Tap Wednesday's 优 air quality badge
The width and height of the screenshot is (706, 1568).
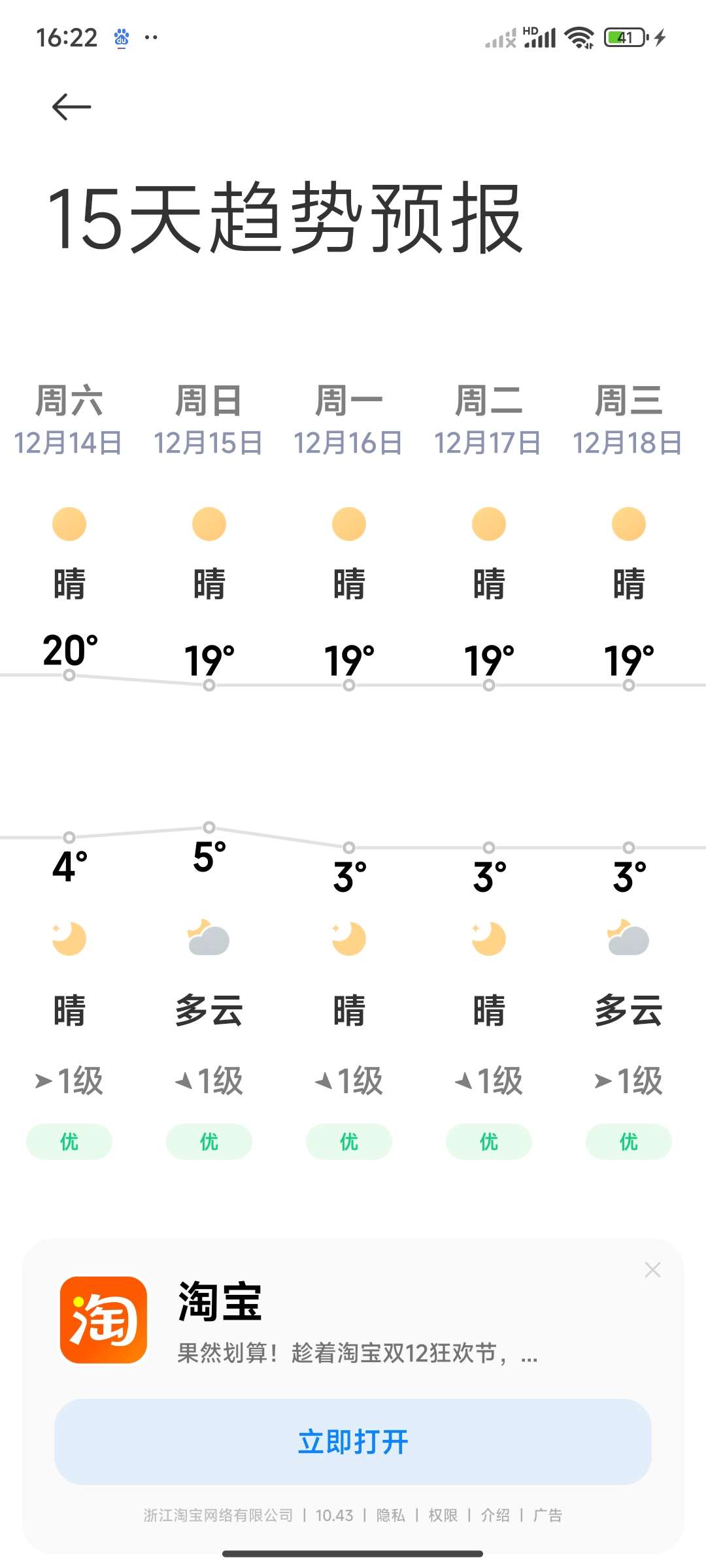(x=628, y=1141)
